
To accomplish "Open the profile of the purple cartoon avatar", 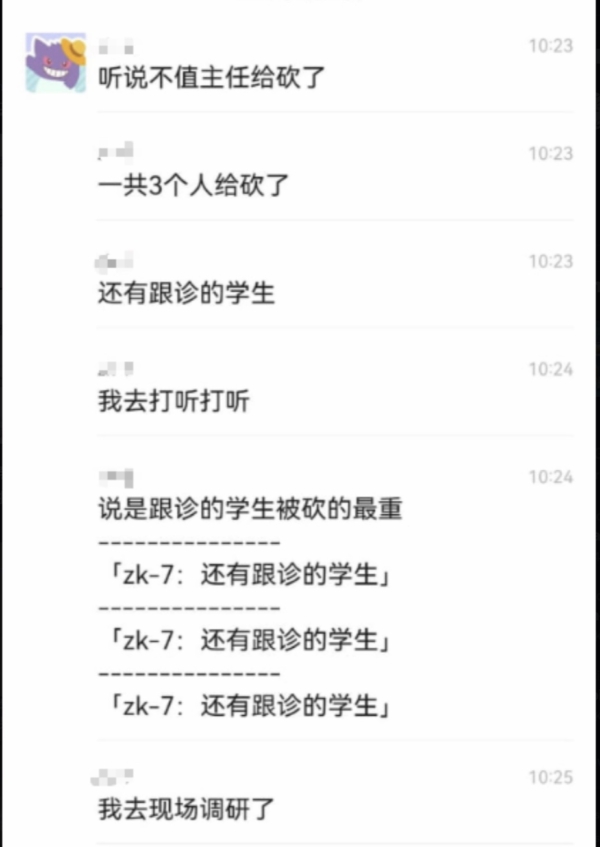I will [55, 62].
